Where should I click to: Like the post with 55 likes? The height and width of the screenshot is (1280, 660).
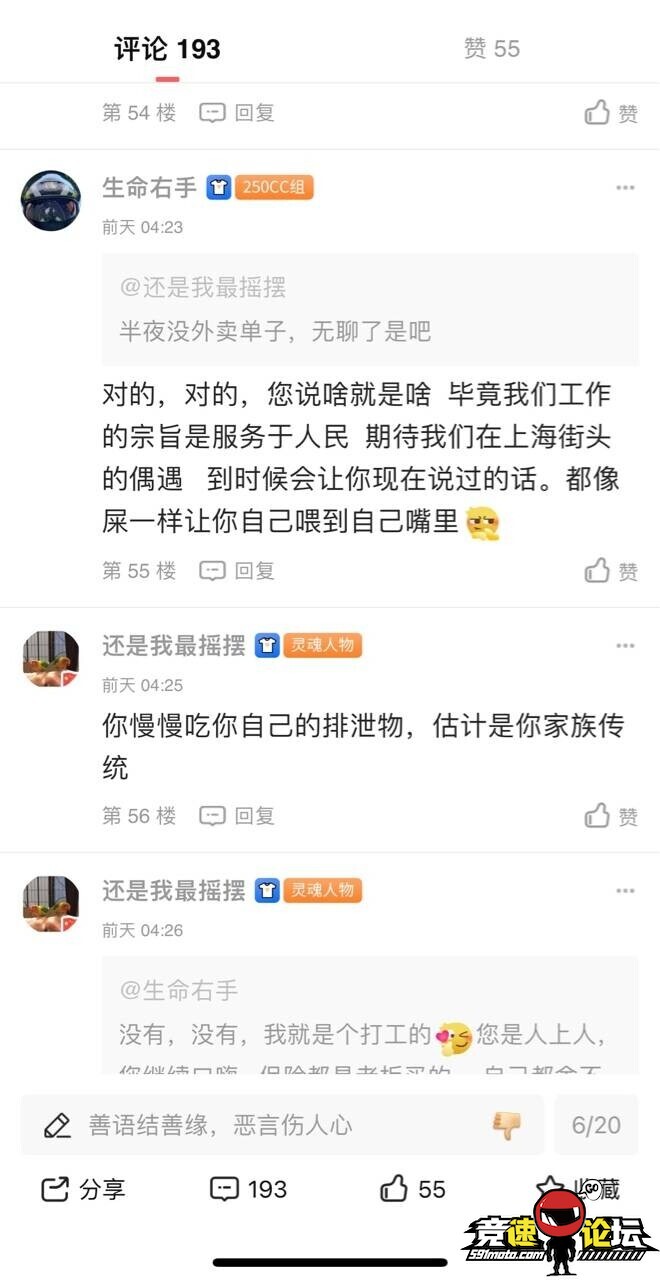[x=412, y=1189]
